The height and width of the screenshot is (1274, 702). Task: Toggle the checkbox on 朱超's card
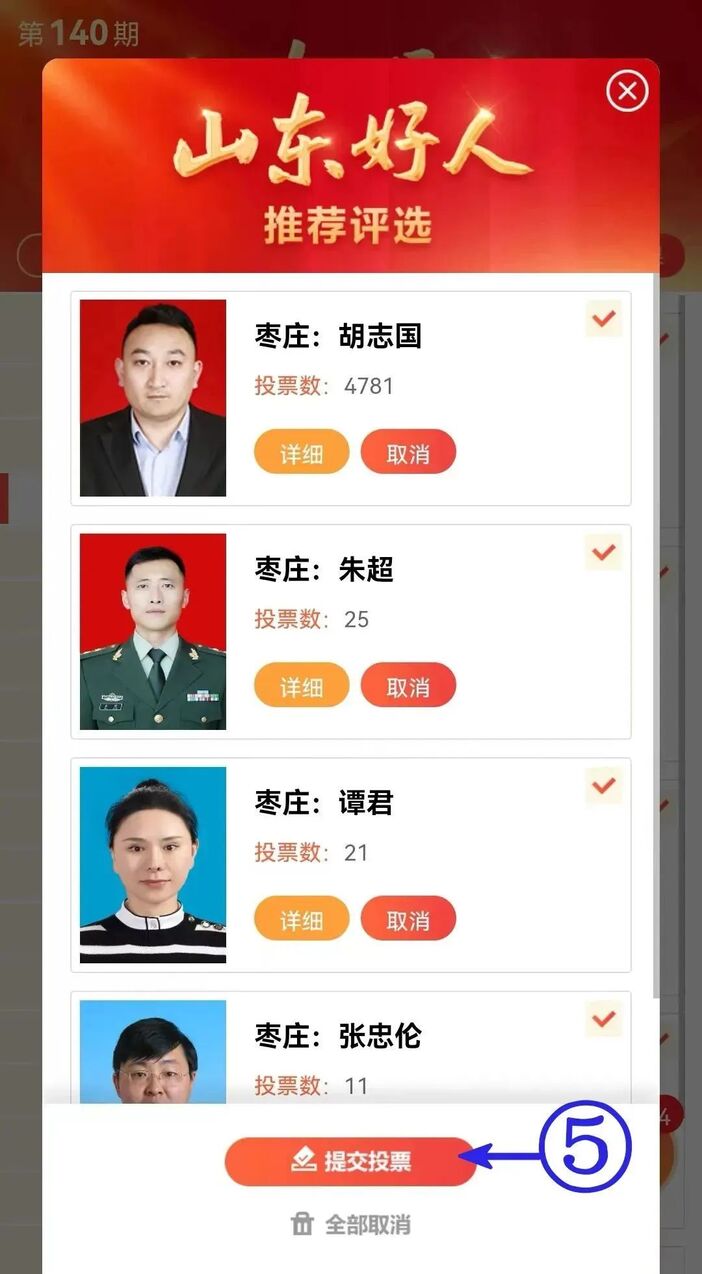point(603,552)
